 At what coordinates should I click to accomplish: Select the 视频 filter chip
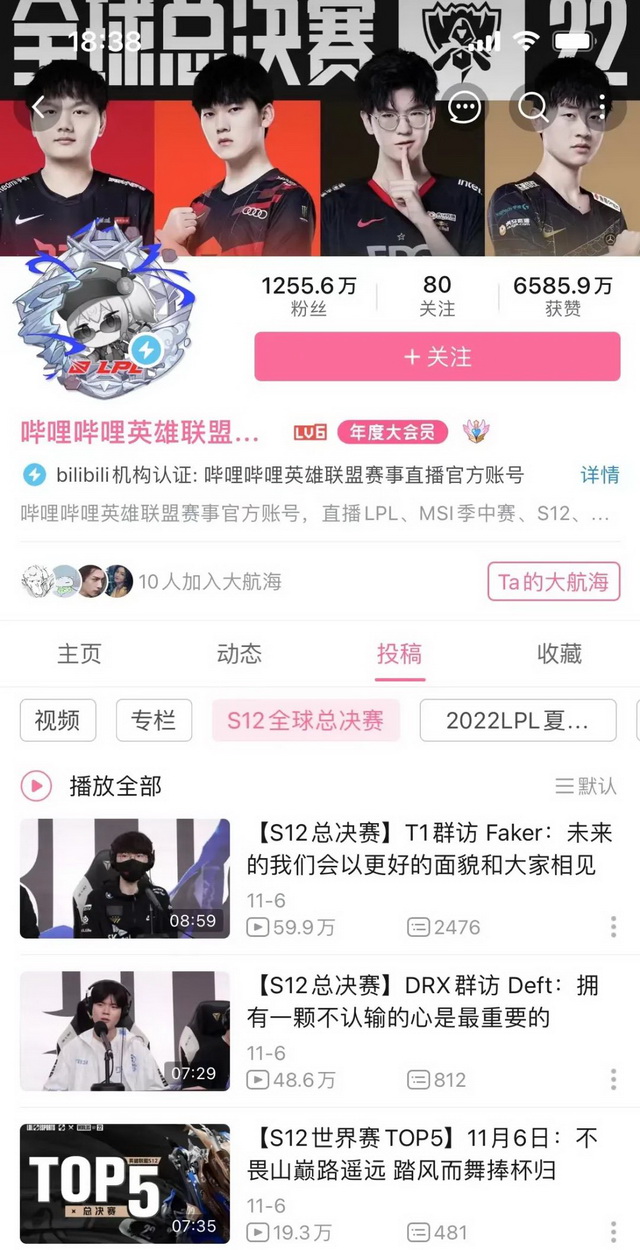coord(58,720)
